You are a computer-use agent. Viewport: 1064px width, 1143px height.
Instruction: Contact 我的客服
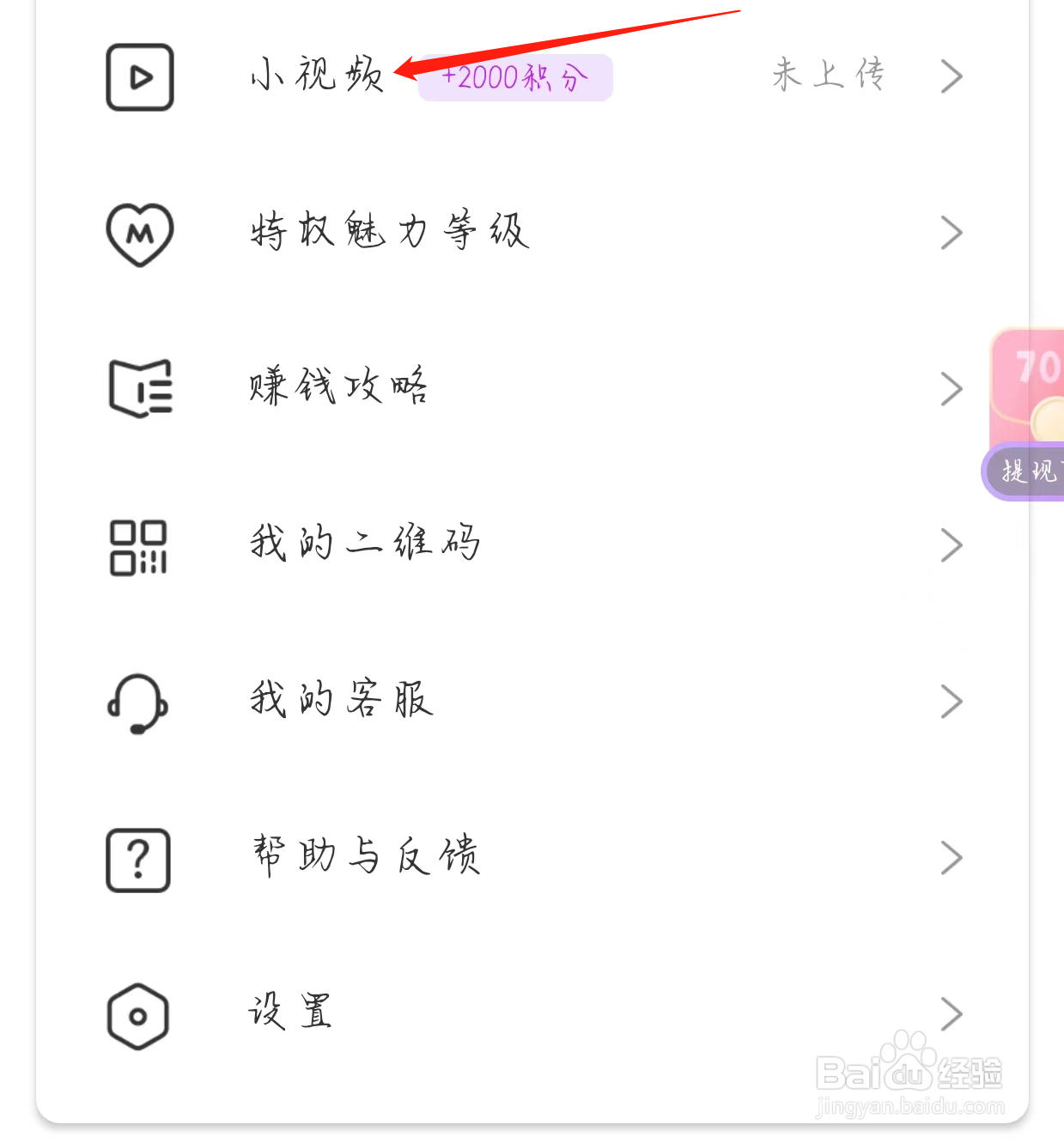tap(342, 701)
